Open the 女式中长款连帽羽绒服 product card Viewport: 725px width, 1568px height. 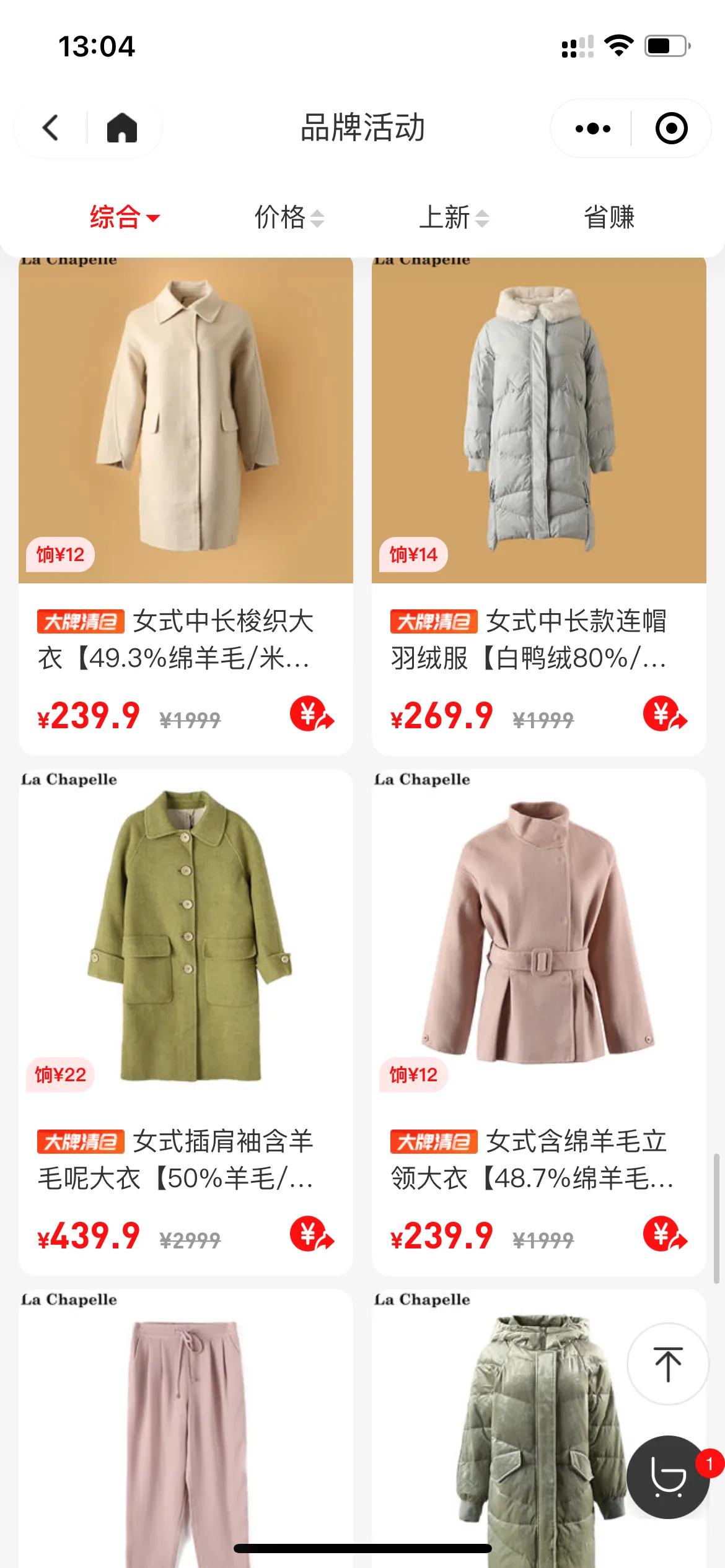pos(538,421)
